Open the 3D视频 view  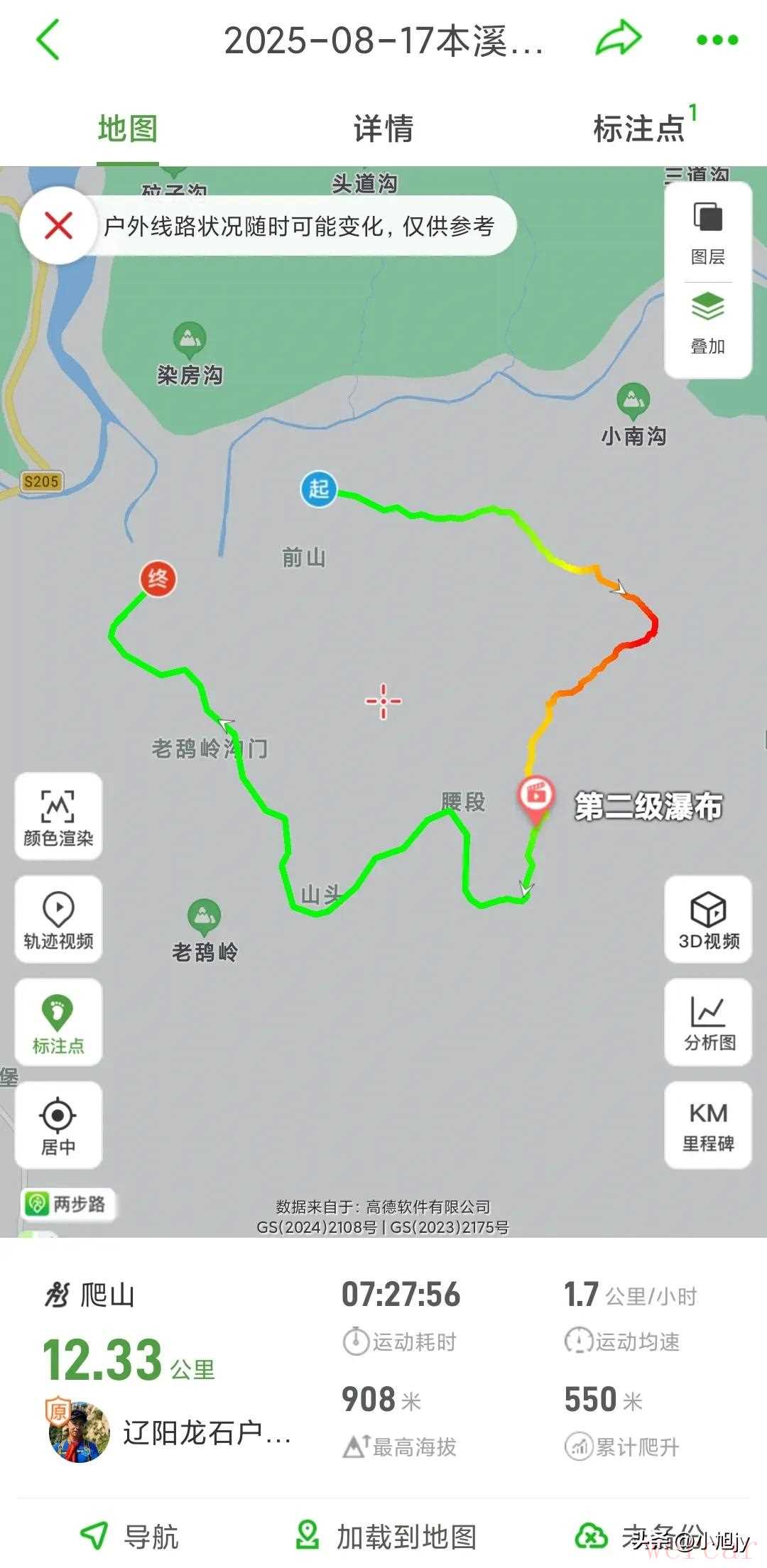coord(708,920)
